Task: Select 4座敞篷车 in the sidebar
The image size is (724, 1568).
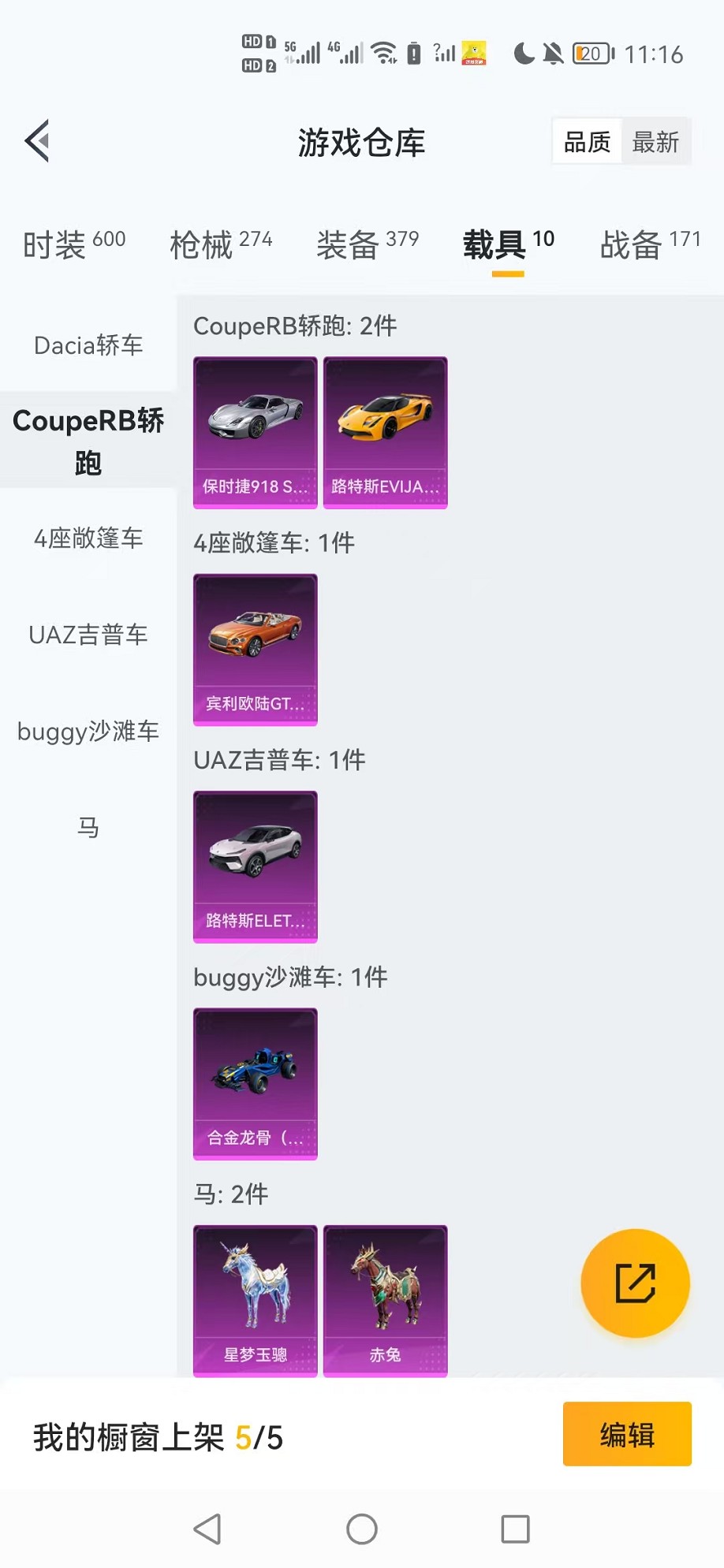Action: (x=88, y=538)
